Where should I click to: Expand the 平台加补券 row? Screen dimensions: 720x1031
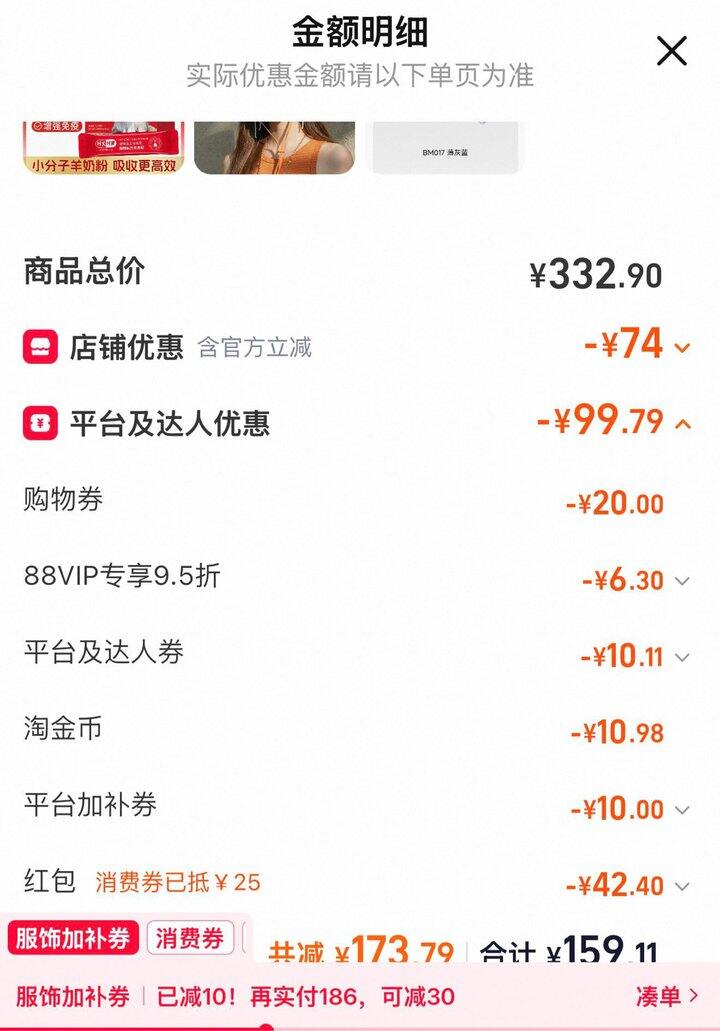682,810
